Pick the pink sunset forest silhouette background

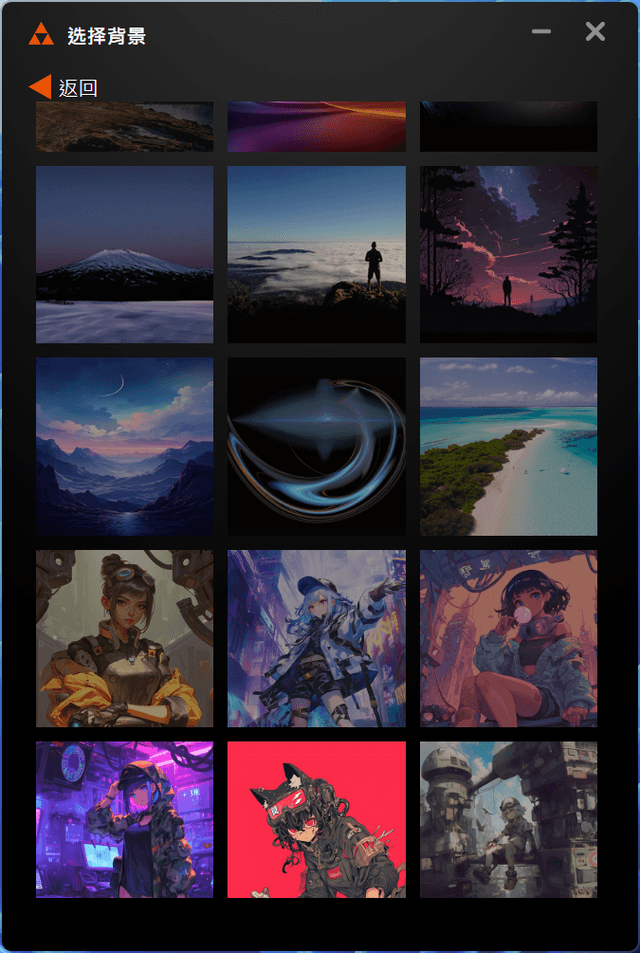[x=508, y=254]
